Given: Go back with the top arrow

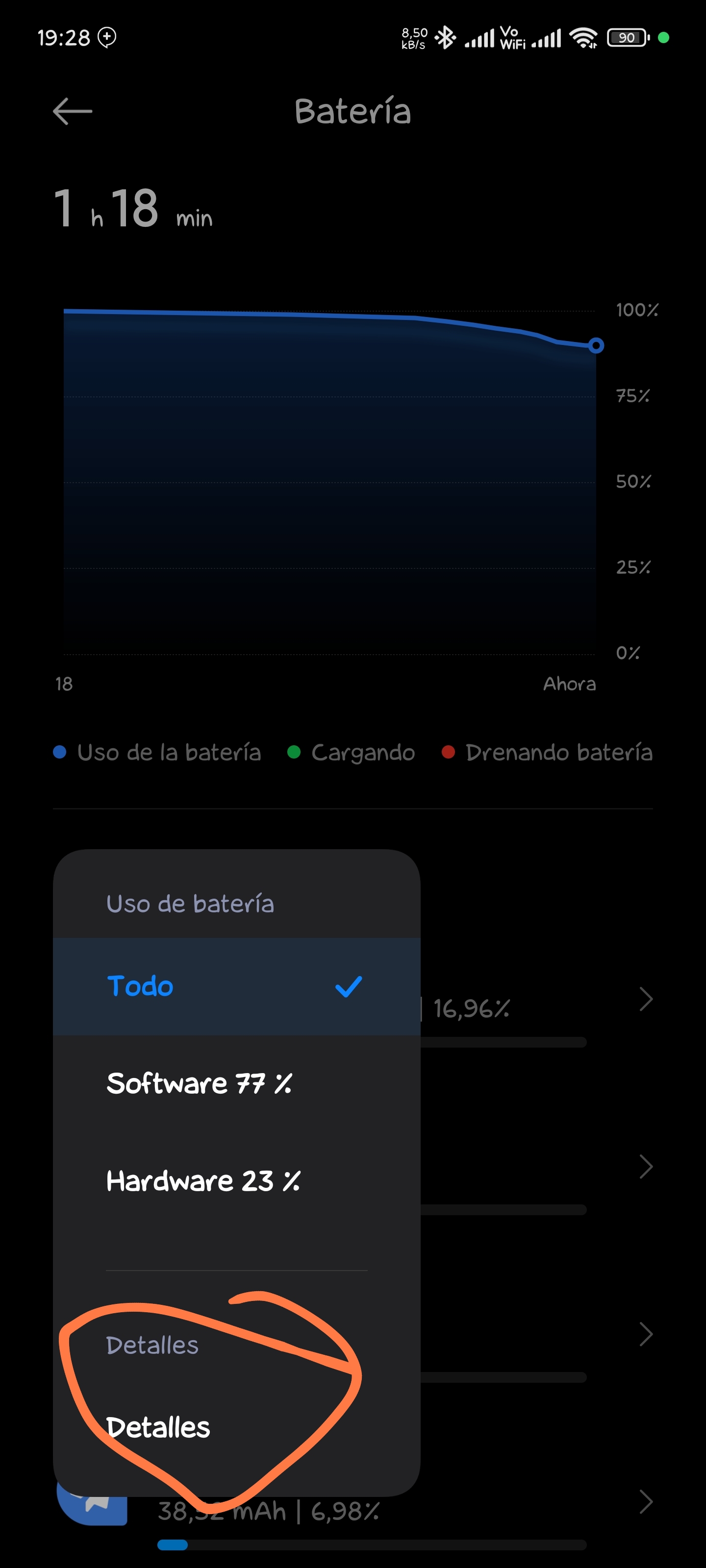Looking at the screenshot, I should [x=73, y=111].
